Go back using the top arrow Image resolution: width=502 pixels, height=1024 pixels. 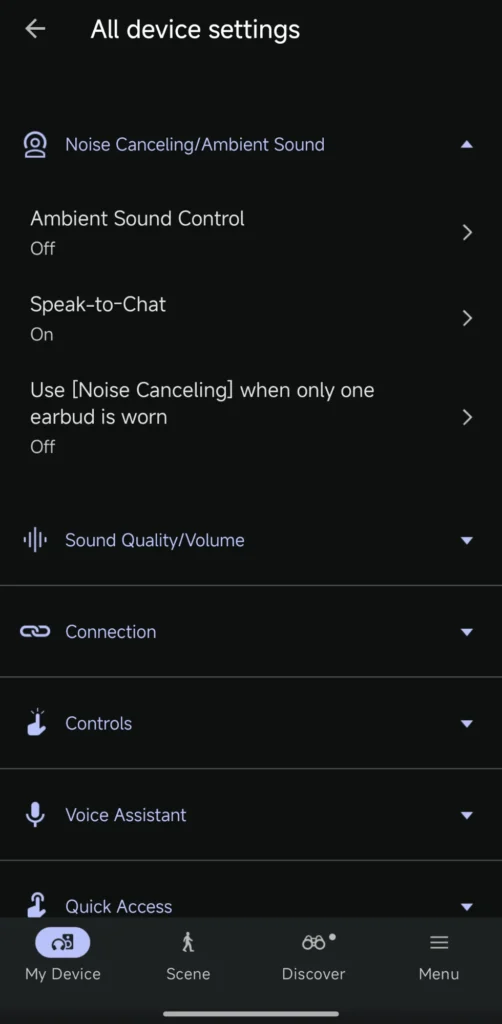tap(35, 29)
